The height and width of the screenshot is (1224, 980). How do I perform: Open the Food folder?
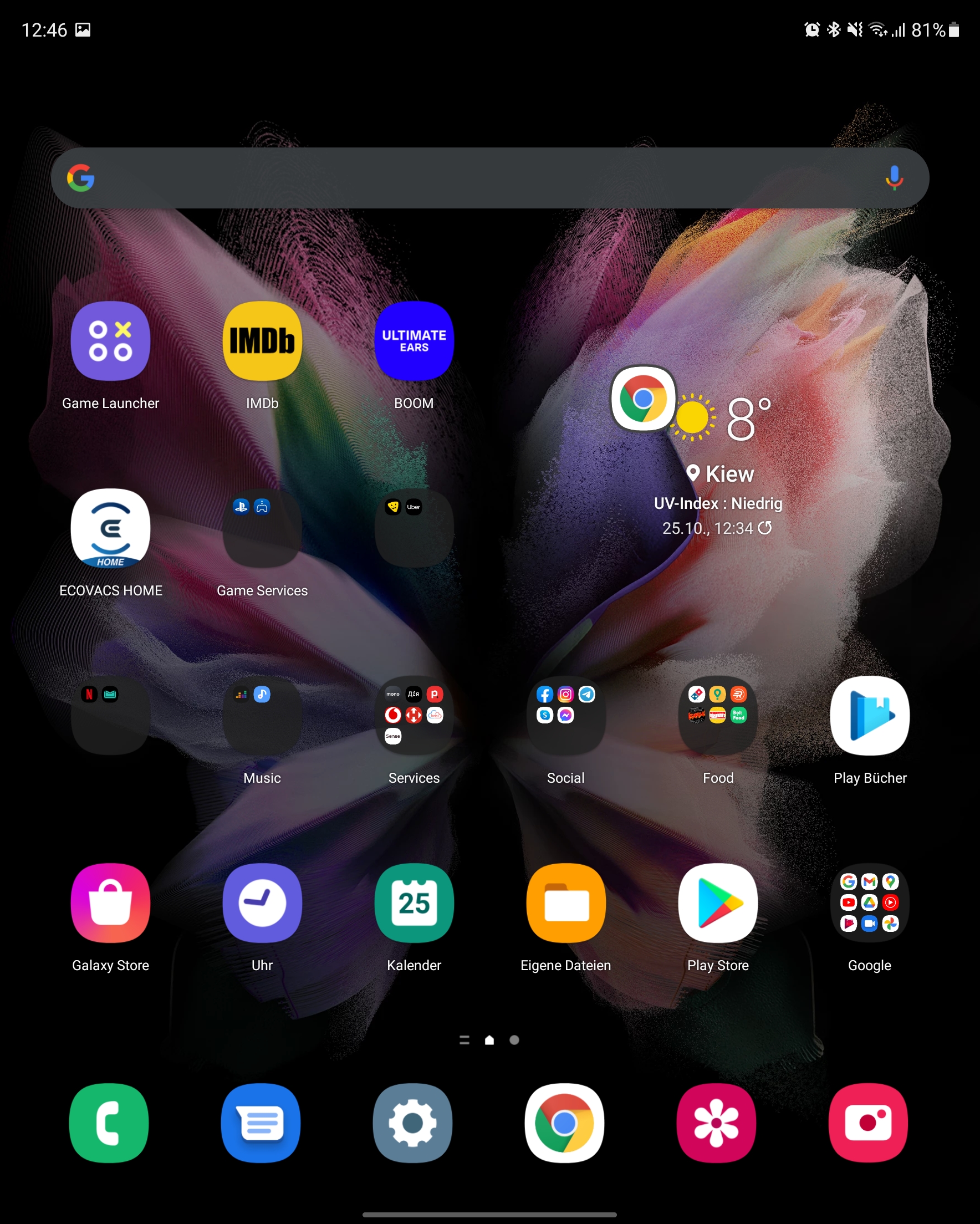(718, 716)
